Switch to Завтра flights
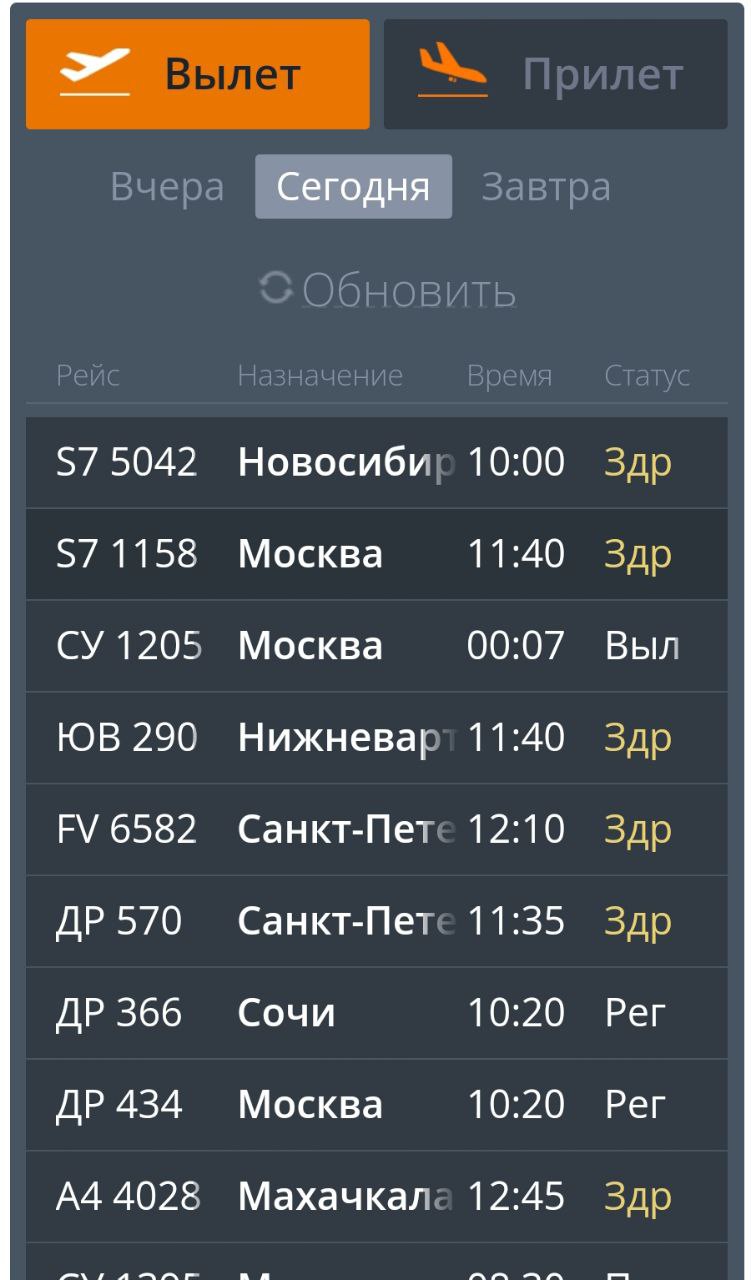The width and height of the screenshot is (751, 1280). pyautogui.click(x=546, y=187)
